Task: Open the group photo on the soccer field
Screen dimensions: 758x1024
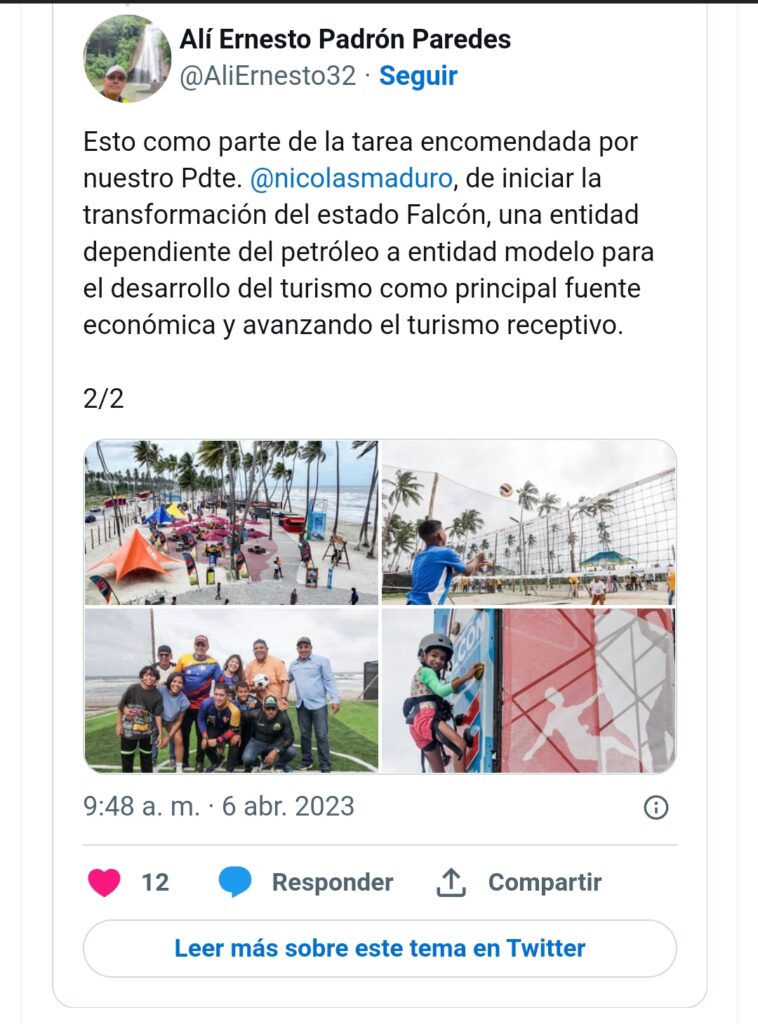Action: tap(231, 691)
